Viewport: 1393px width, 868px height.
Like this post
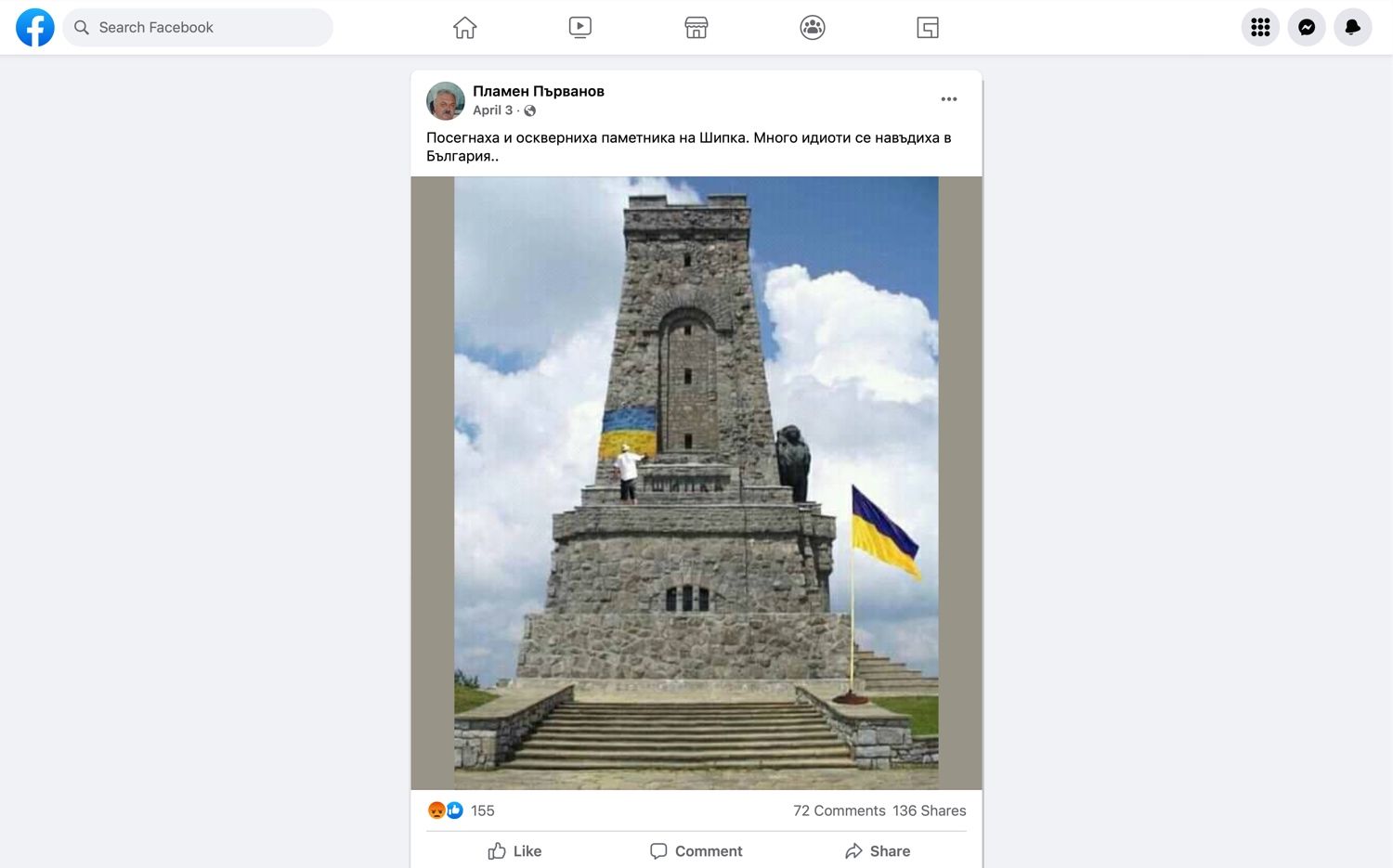(514, 851)
